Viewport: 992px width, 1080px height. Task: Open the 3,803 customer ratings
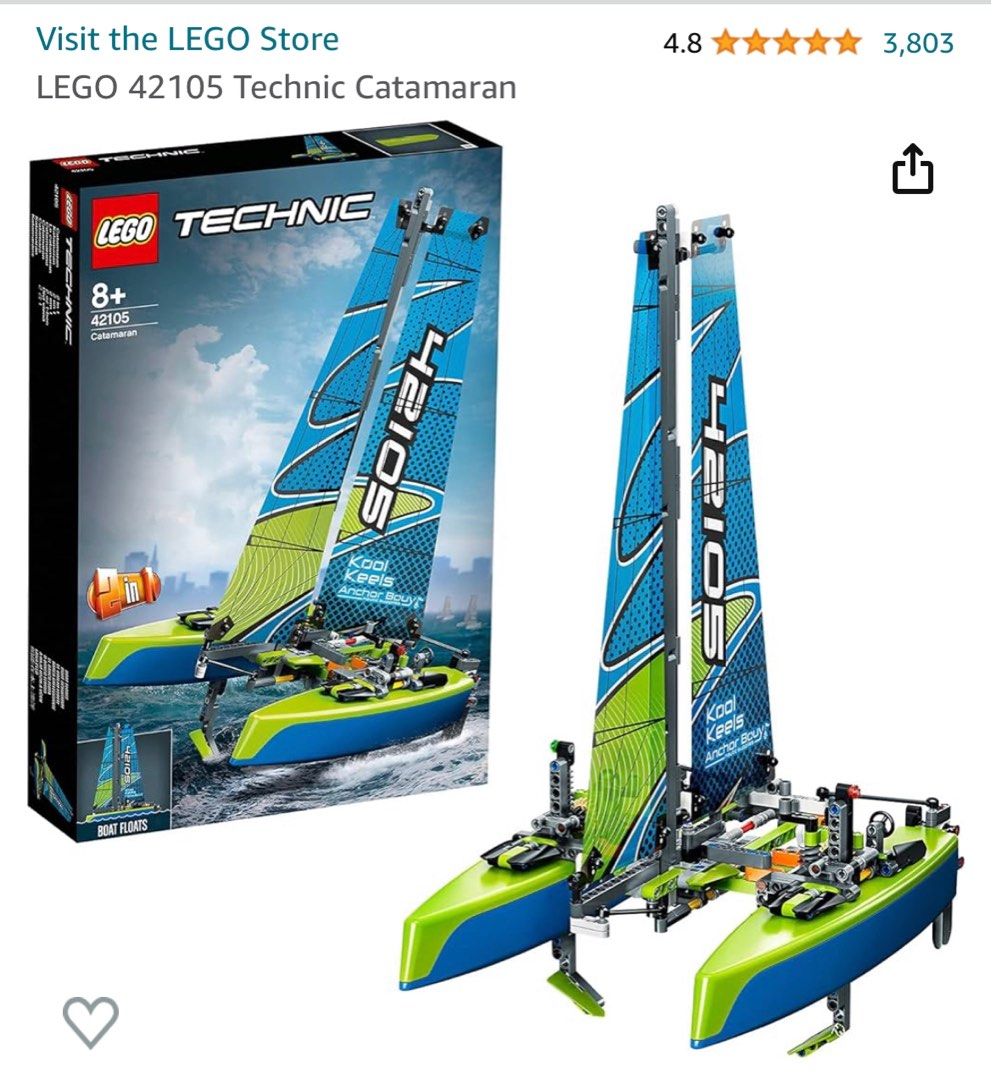(917, 43)
